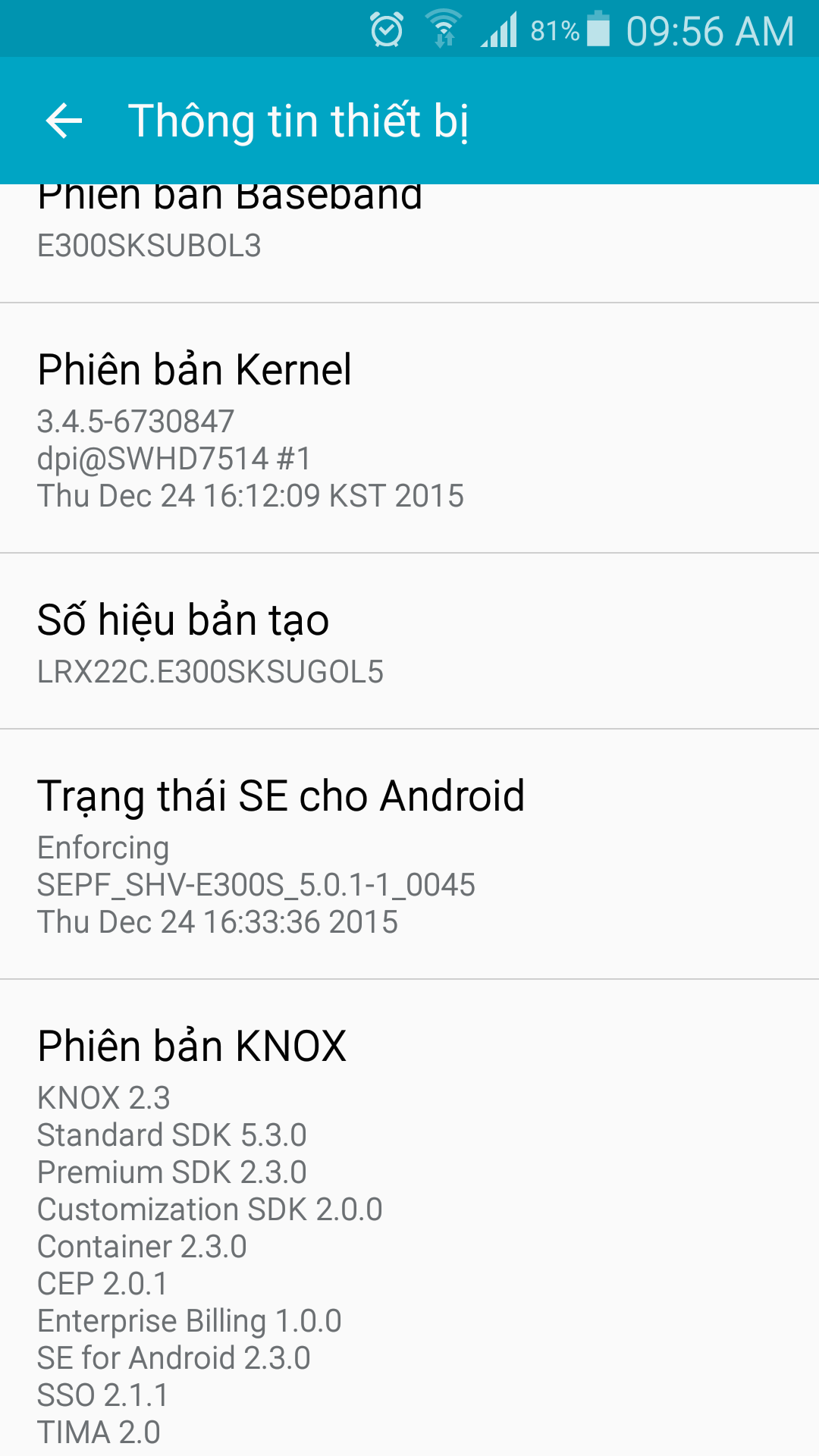Open Trạng thái SE cho Android row
The image size is (819, 1456).
click(409, 855)
